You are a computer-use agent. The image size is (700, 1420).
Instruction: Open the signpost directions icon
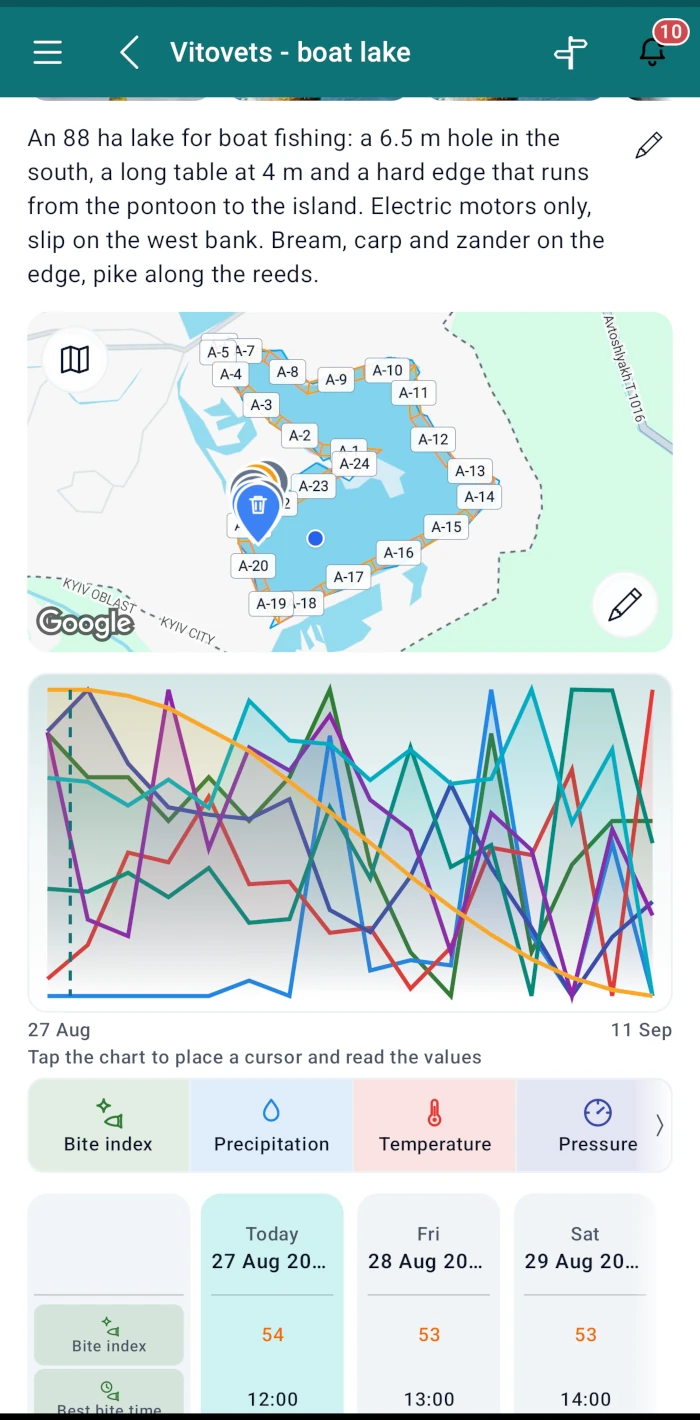[x=571, y=53]
